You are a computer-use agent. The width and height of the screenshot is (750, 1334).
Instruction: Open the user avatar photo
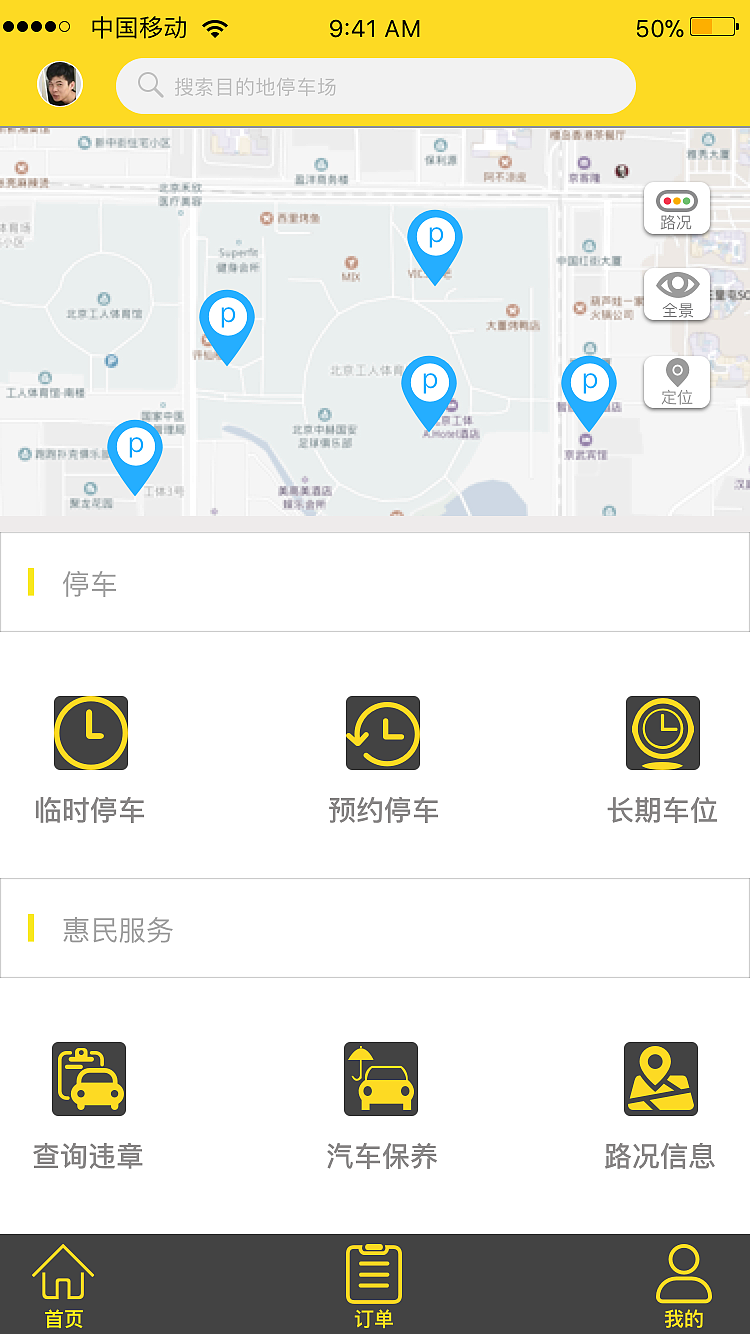pos(60,85)
